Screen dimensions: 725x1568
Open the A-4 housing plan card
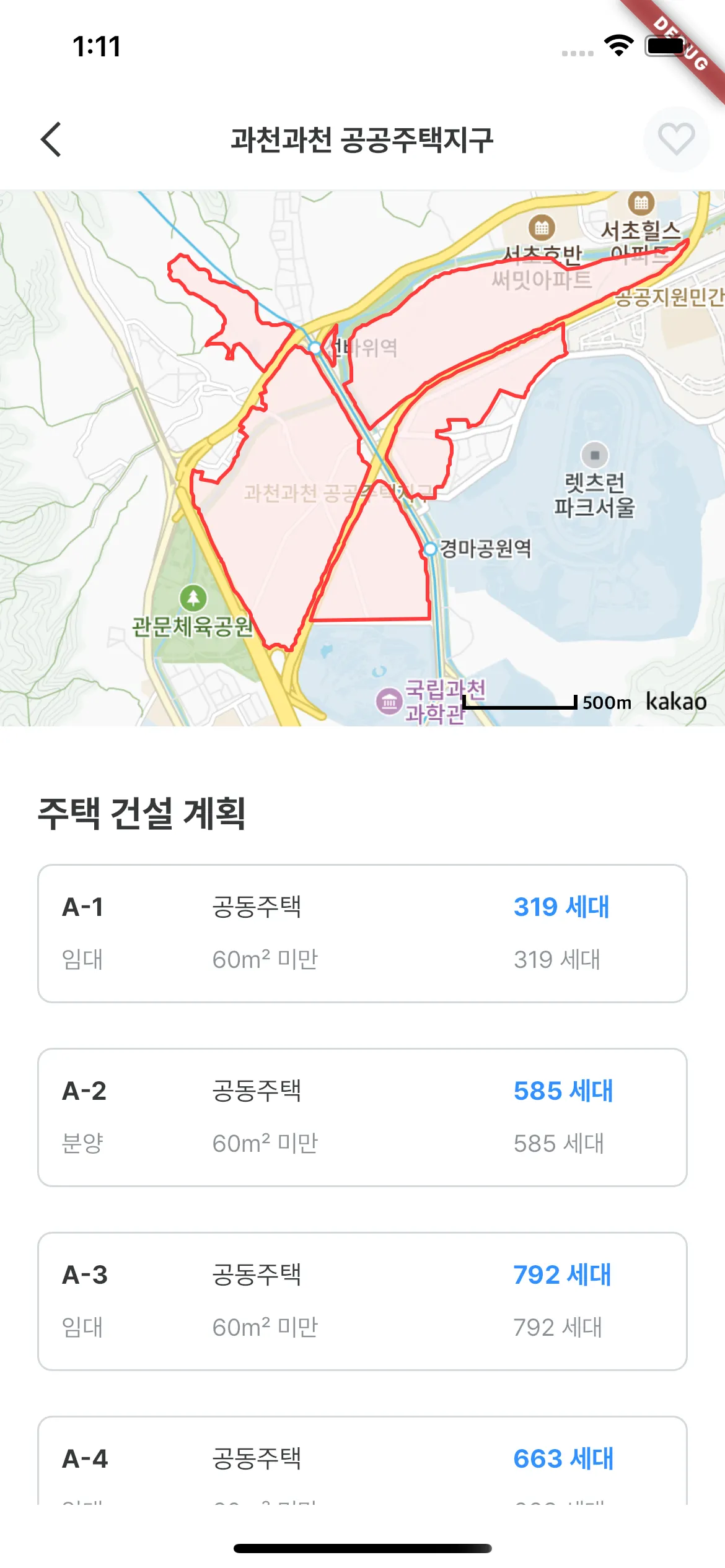click(x=362, y=1461)
